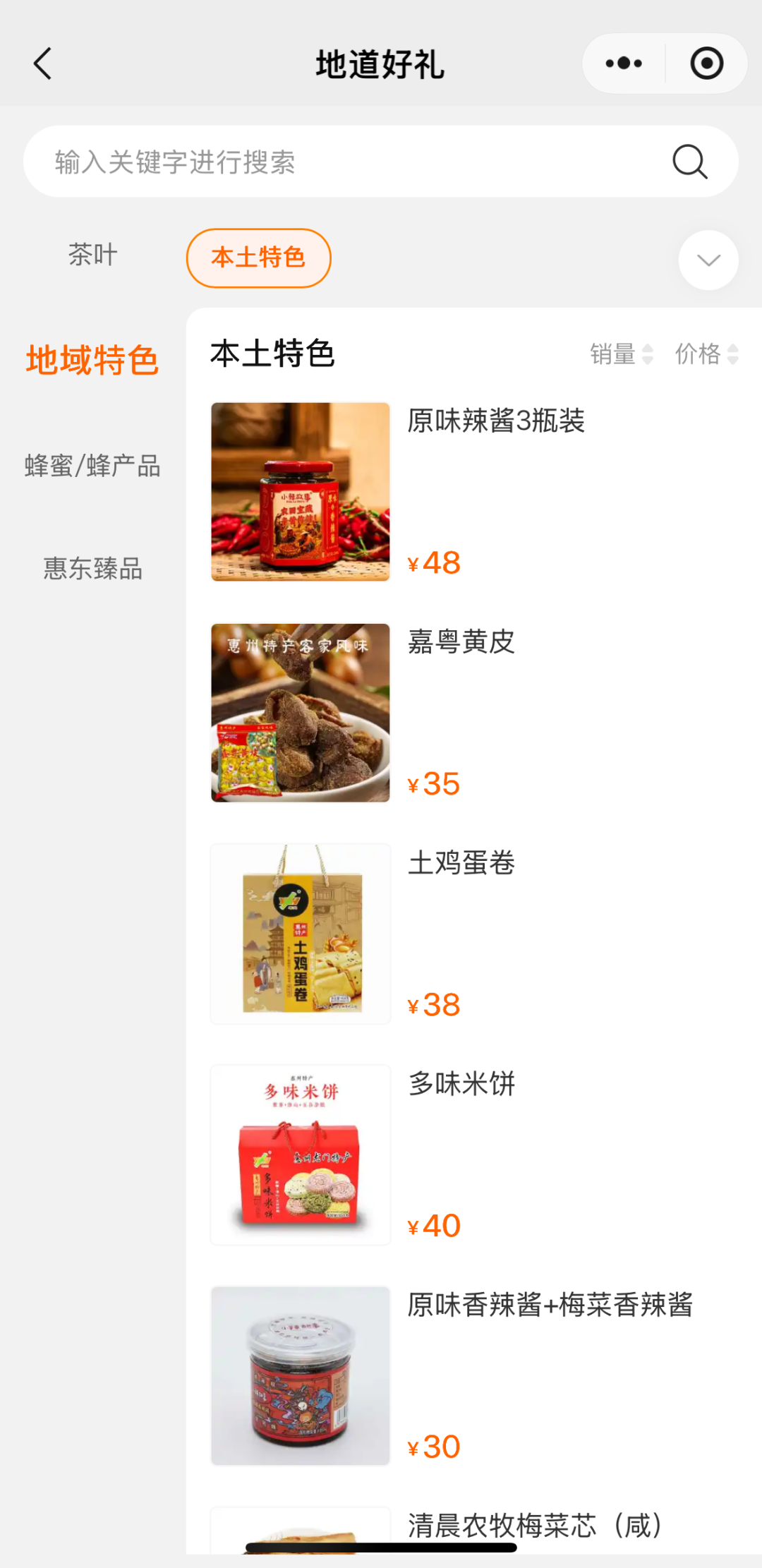Image resolution: width=762 pixels, height=1568 pixels.
Task: Expand the category dropdown chevron
Action: (708, 260)
